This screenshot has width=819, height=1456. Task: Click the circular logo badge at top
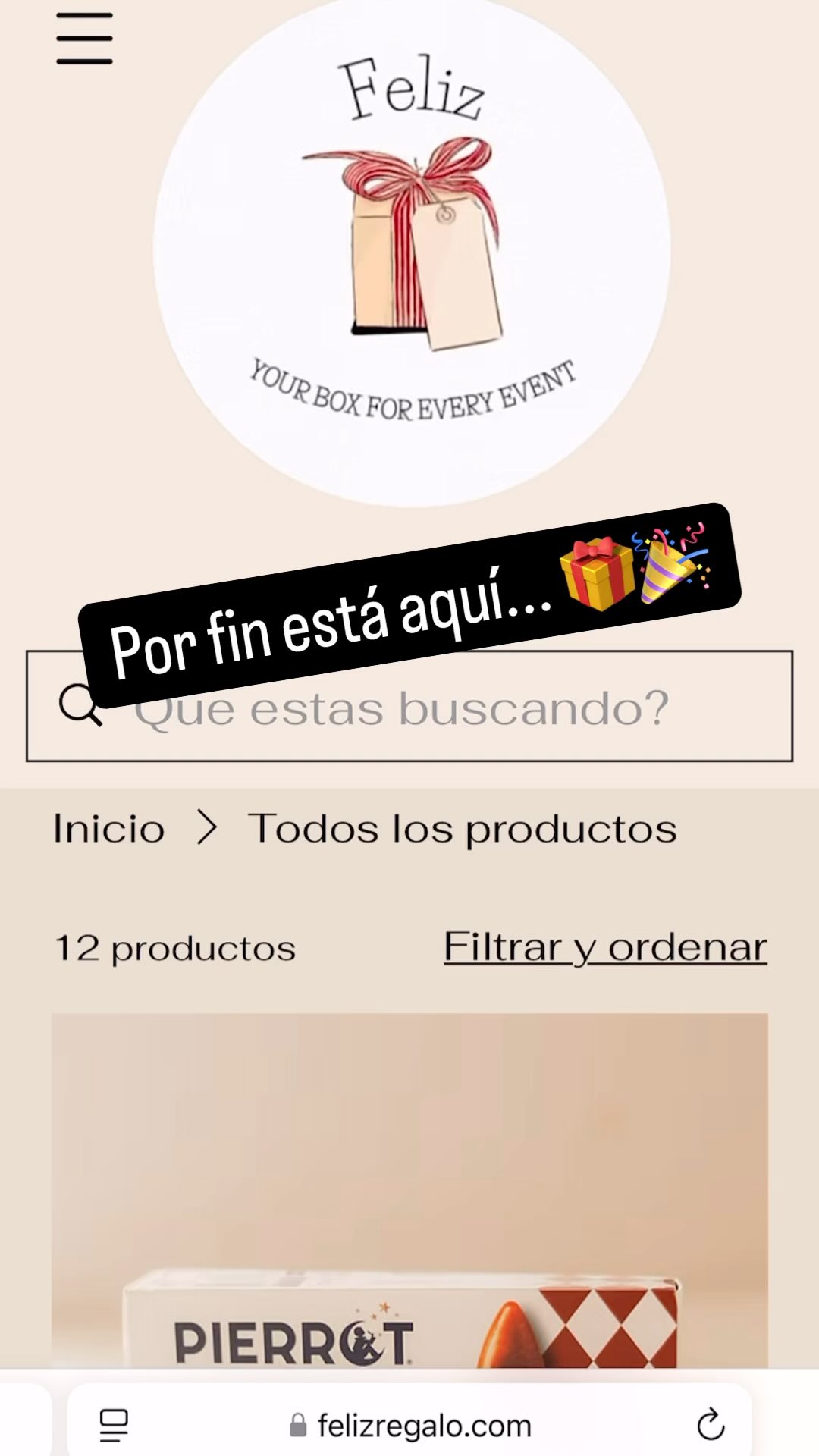pyautogui.click(x=409, y=250)
